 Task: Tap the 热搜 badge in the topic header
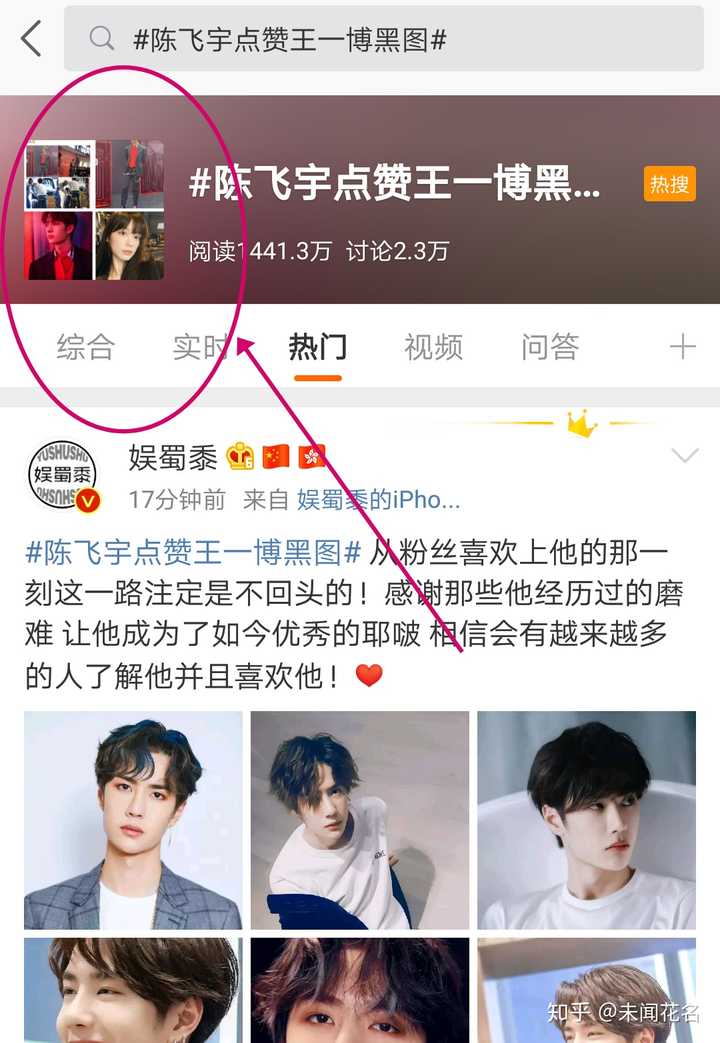[669, 185]
